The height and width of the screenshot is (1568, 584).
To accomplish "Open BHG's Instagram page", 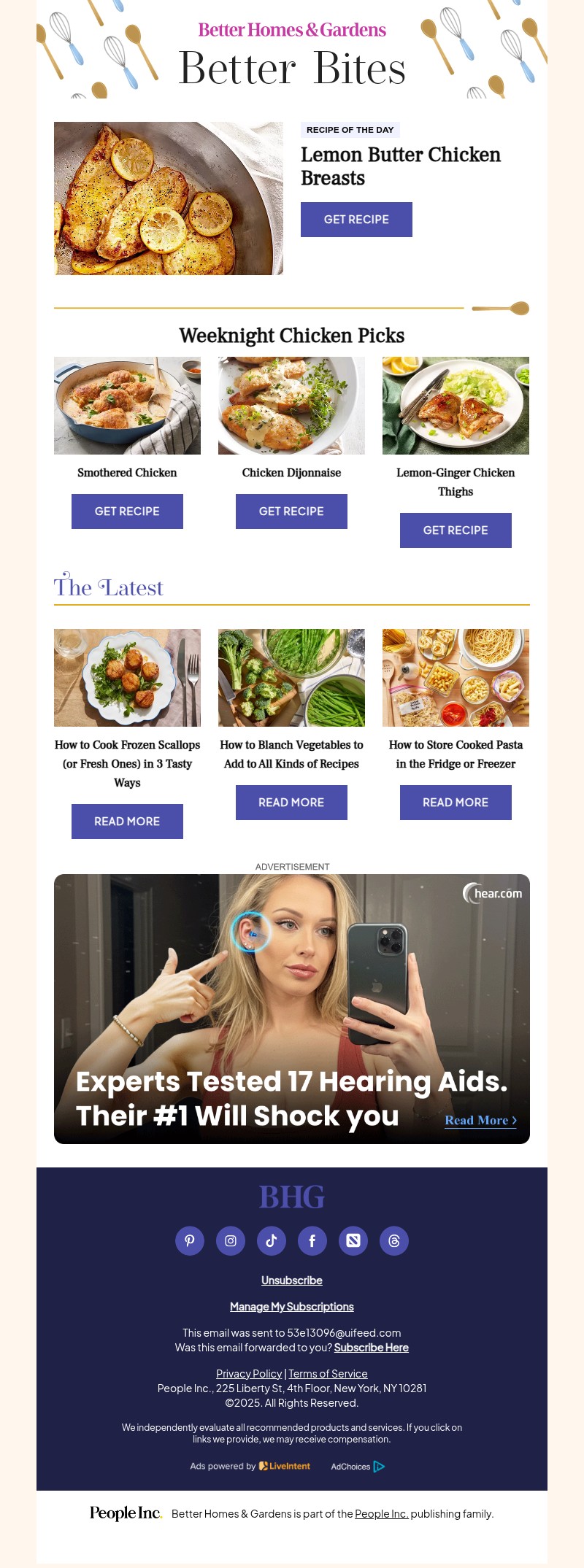I will pyautogui.click(x=231, y=1240).
